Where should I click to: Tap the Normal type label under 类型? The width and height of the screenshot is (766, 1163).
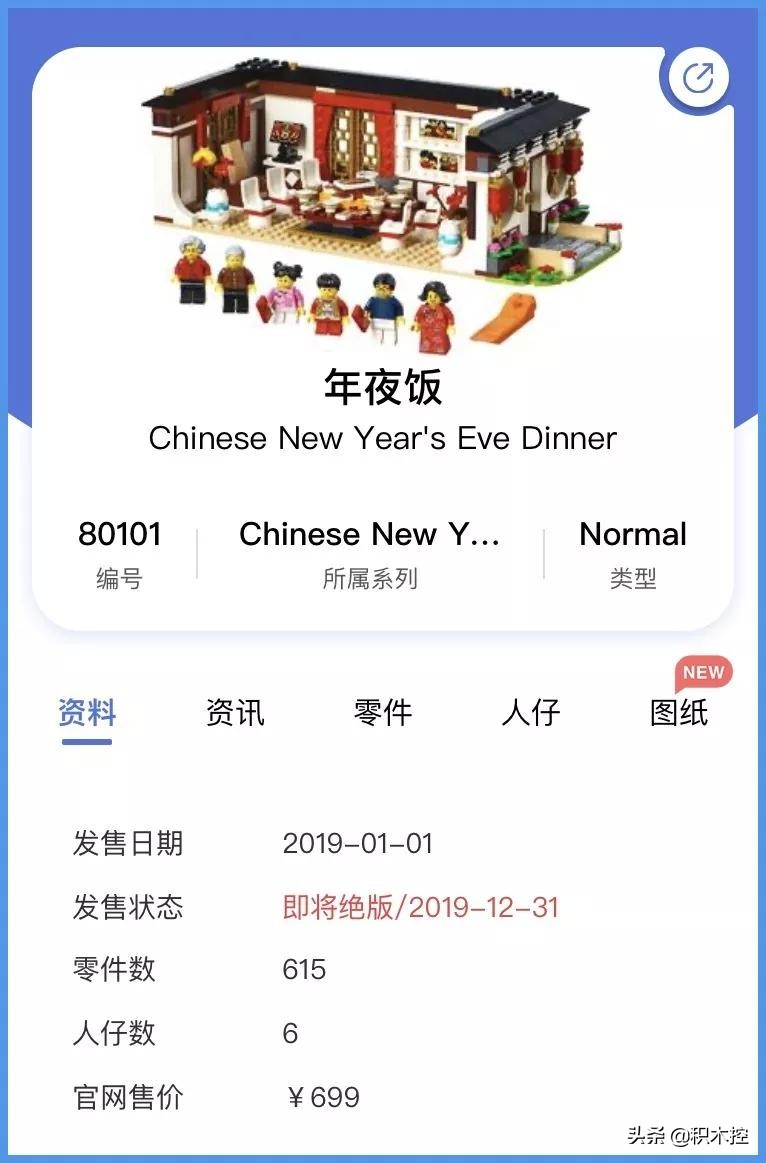coord(632,534)
